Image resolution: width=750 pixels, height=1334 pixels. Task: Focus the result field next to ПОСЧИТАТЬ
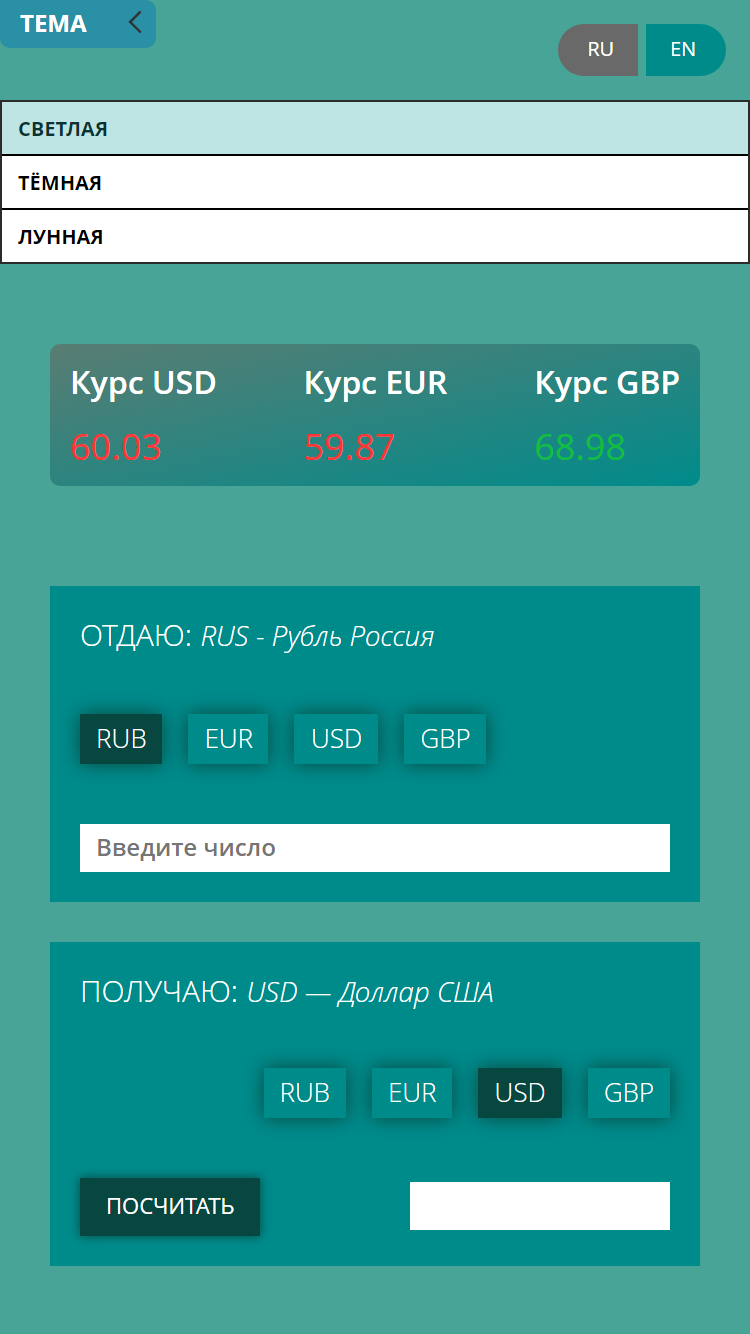[540, 1206]
